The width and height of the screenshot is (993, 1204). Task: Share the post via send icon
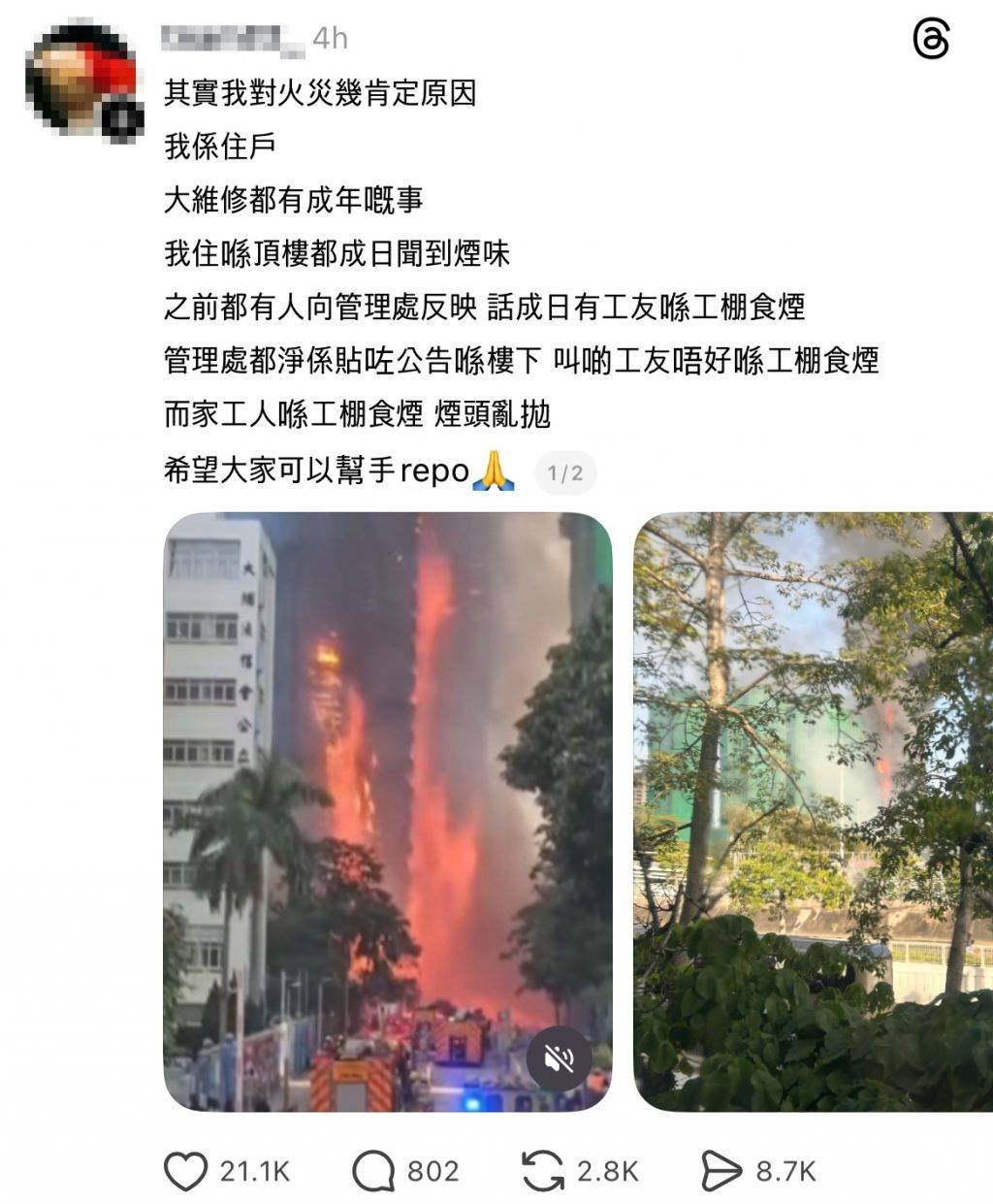(721, 1170)
